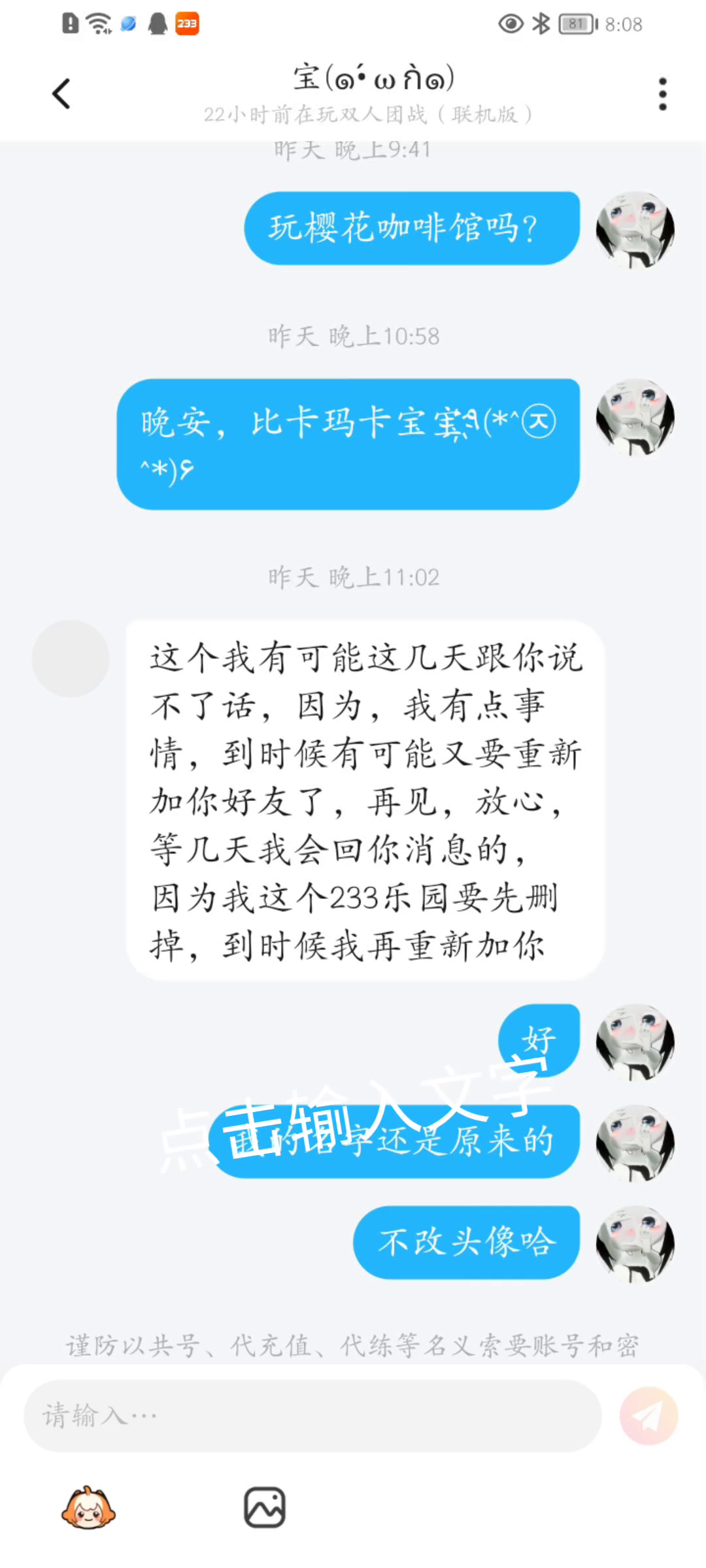View my avatar beside 玩樱花咖啡馆吗

click(x=635, y=229)
